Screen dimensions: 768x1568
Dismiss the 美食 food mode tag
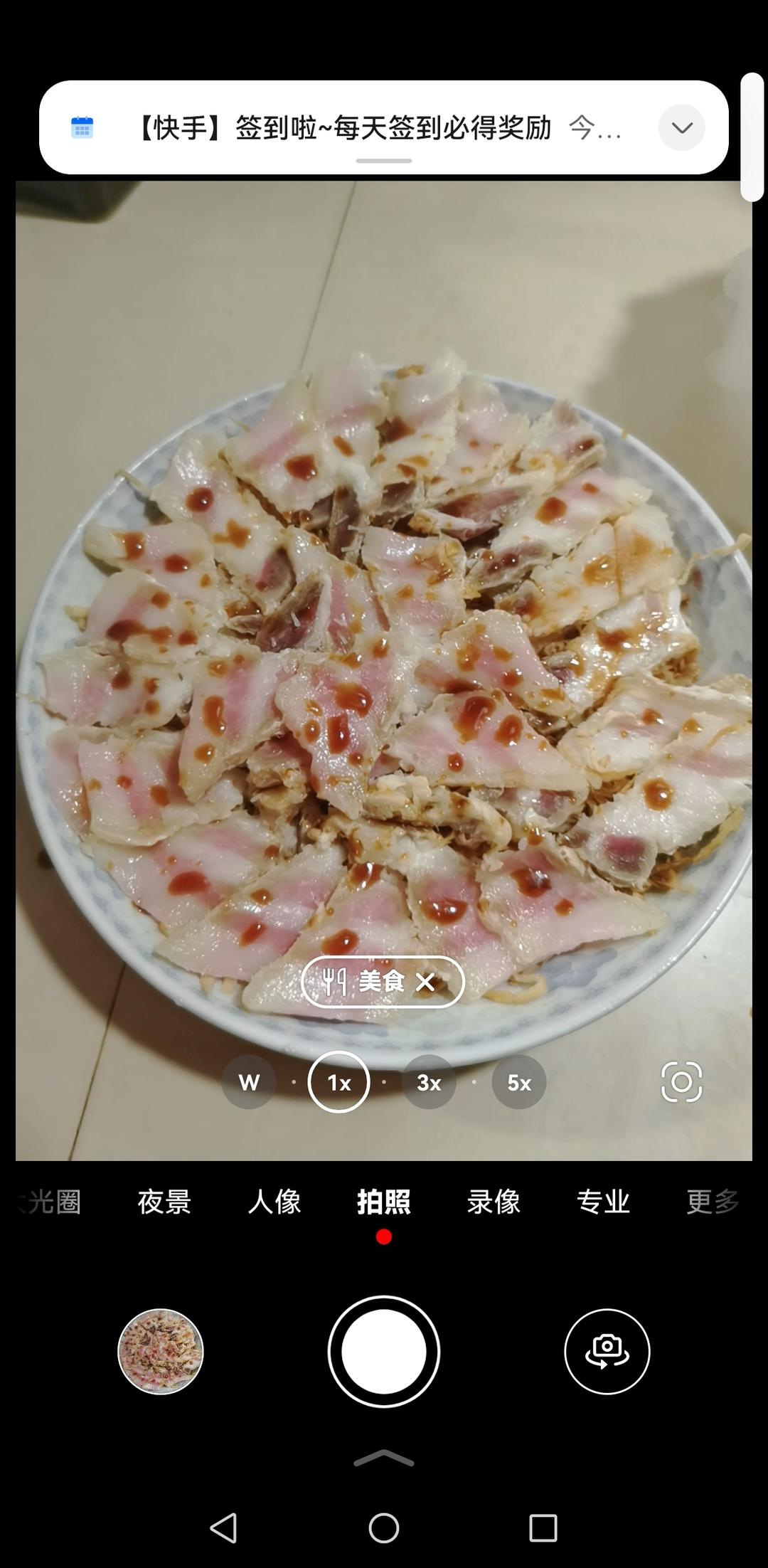click(425, 982)
